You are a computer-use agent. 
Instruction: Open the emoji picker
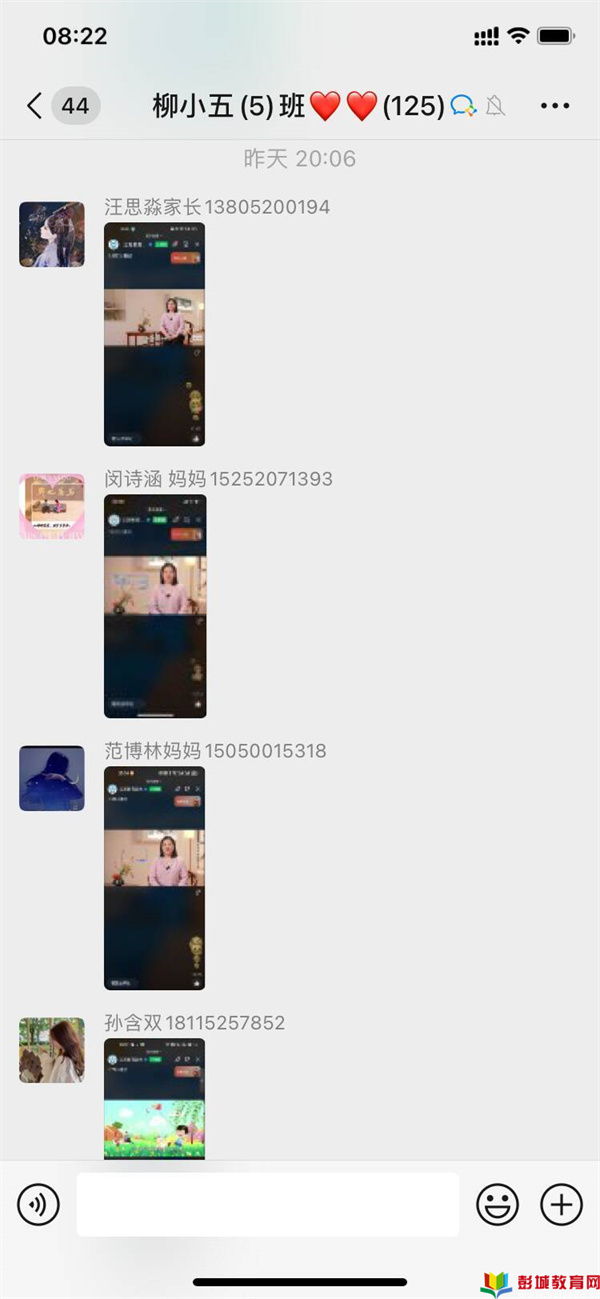coord(497,1204)
